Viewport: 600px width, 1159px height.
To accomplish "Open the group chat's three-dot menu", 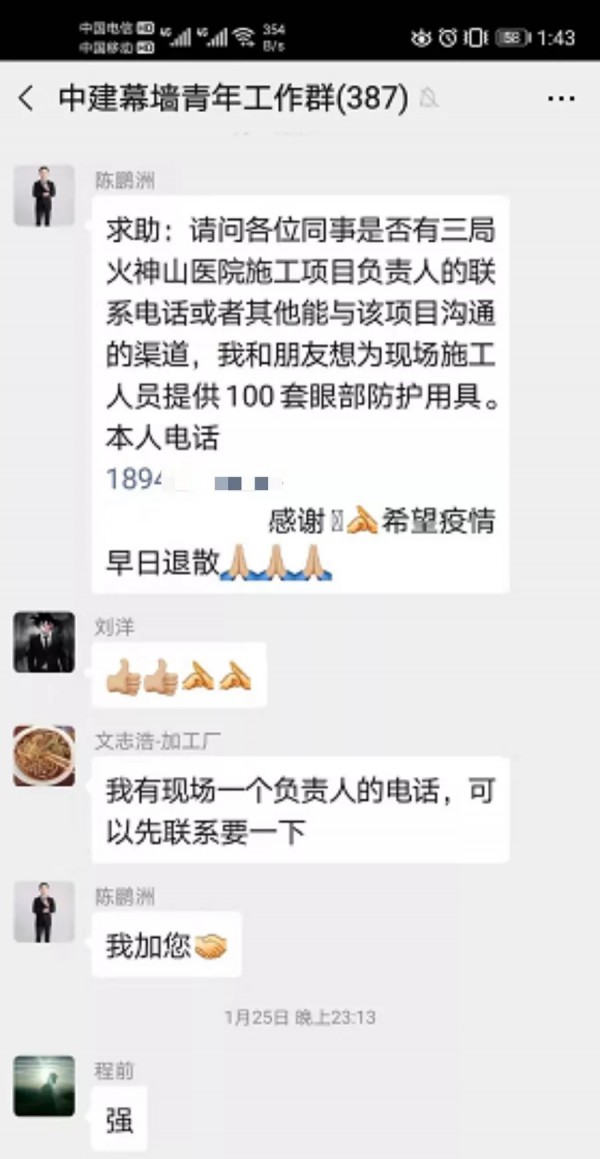I will coord(562,98).
